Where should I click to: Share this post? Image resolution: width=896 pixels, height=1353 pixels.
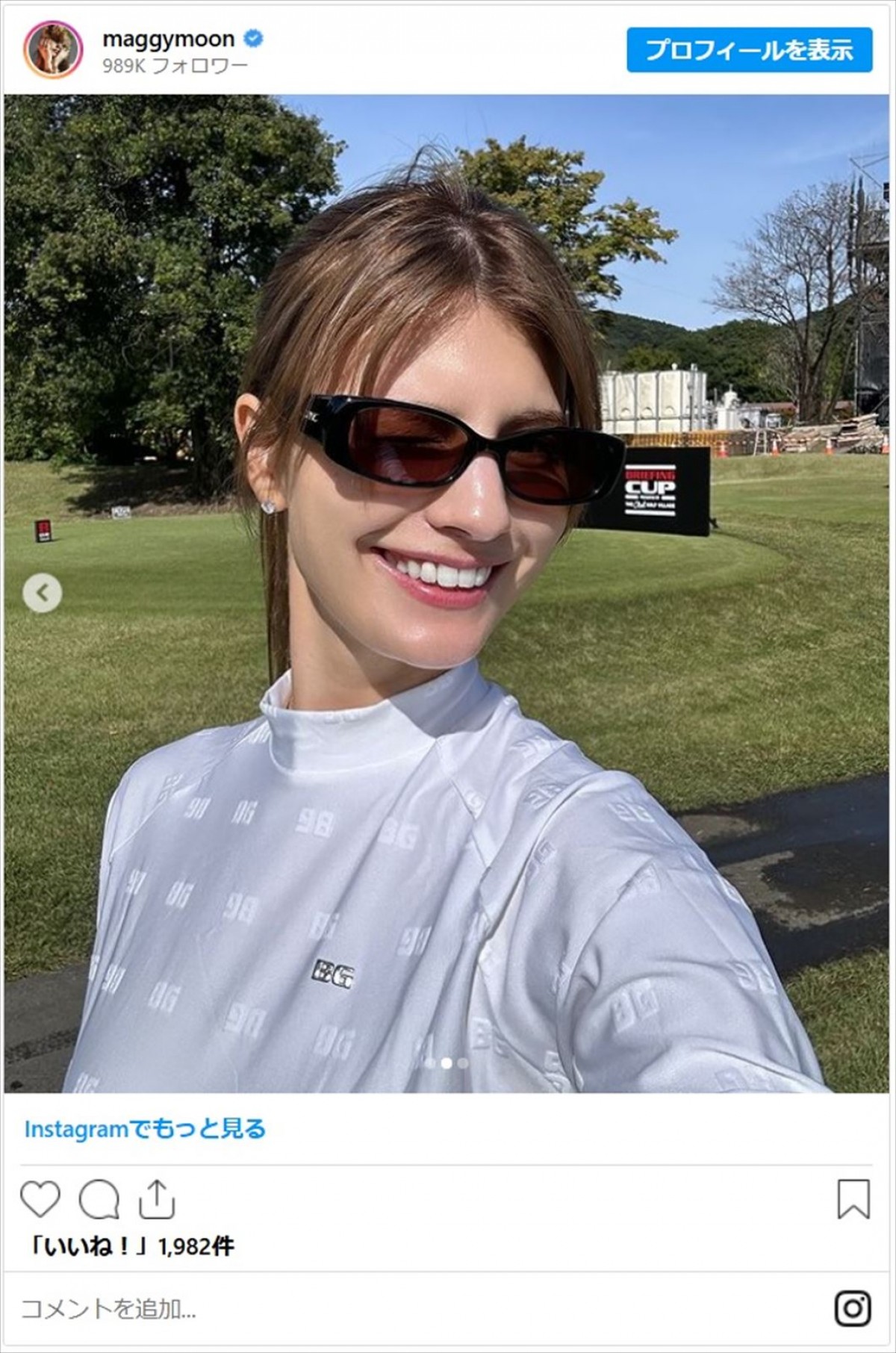(157, 1199)
